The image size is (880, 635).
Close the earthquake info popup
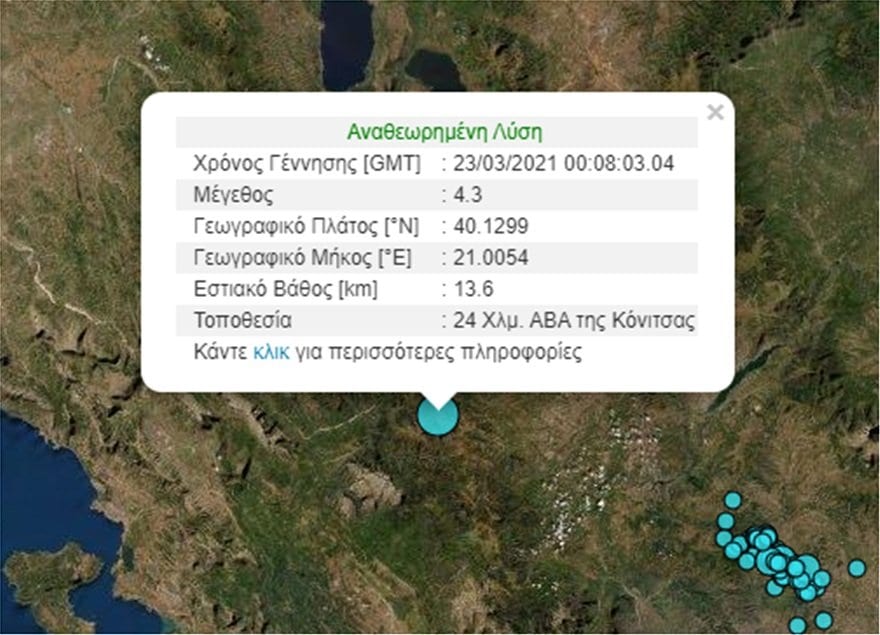point(714,113)
